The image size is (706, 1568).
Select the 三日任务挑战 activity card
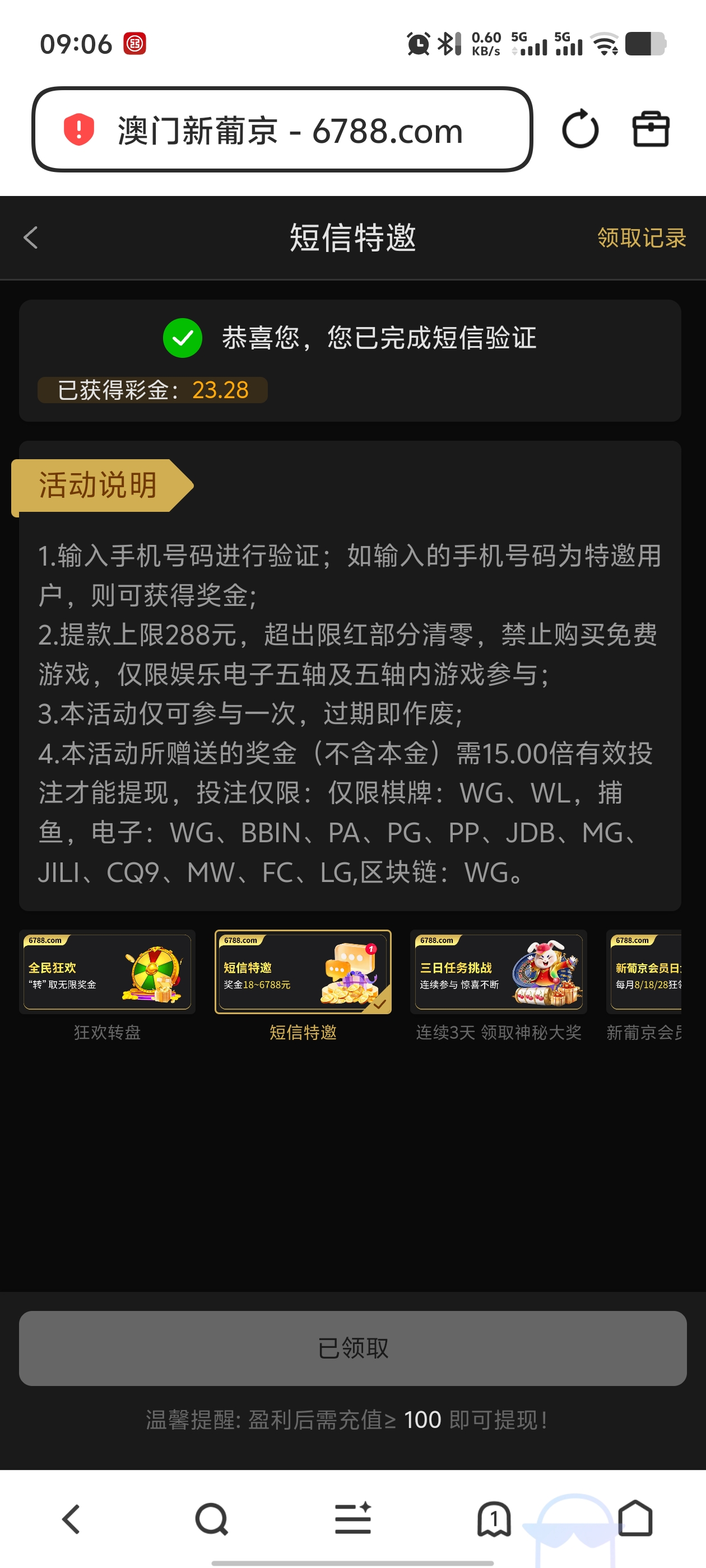tap(498, 973)
